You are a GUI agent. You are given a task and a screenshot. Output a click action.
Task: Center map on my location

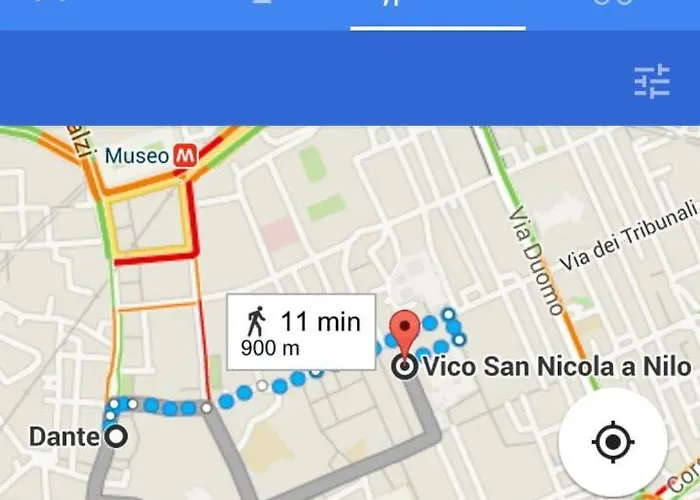point(613,441)
